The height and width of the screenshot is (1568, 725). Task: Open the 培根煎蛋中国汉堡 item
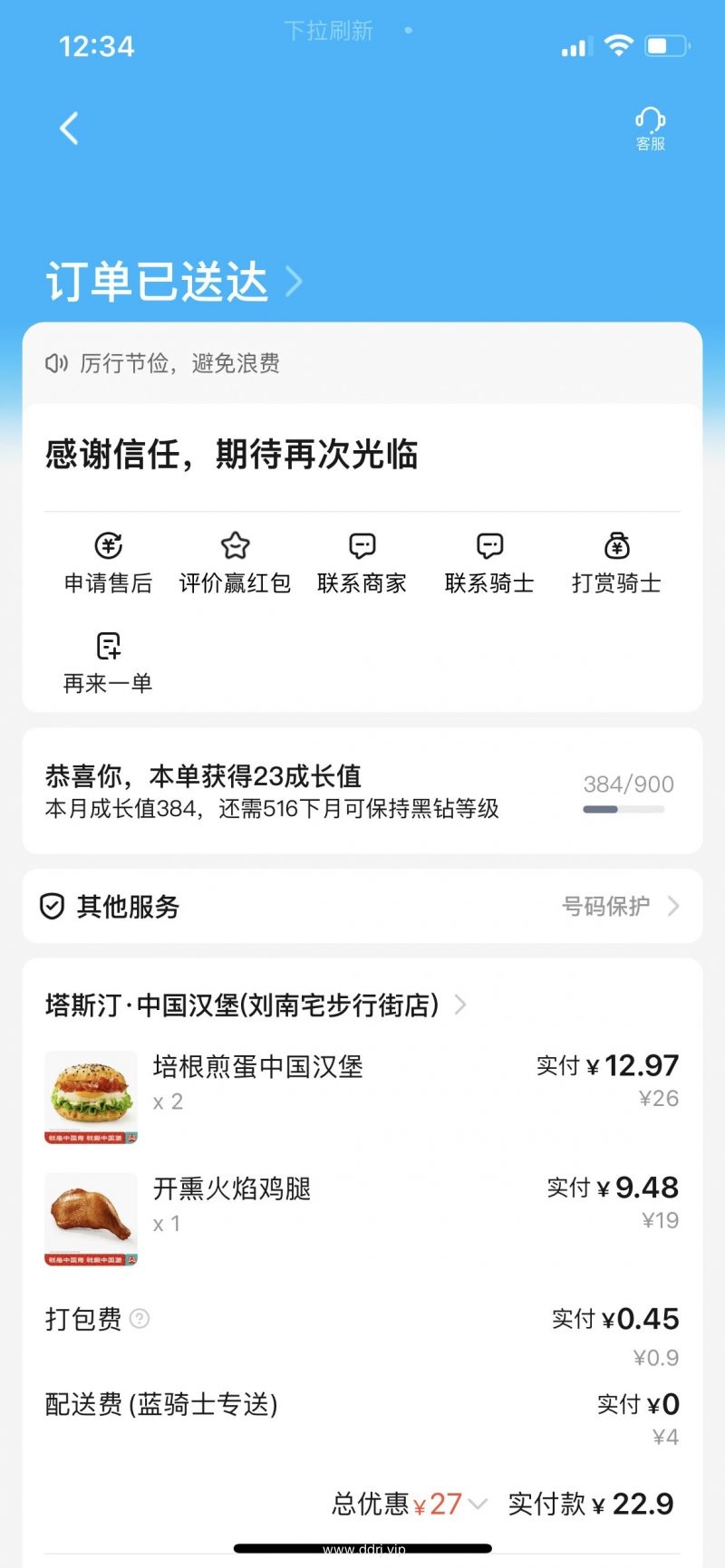pyautogui.click(x=362, y=1096)
